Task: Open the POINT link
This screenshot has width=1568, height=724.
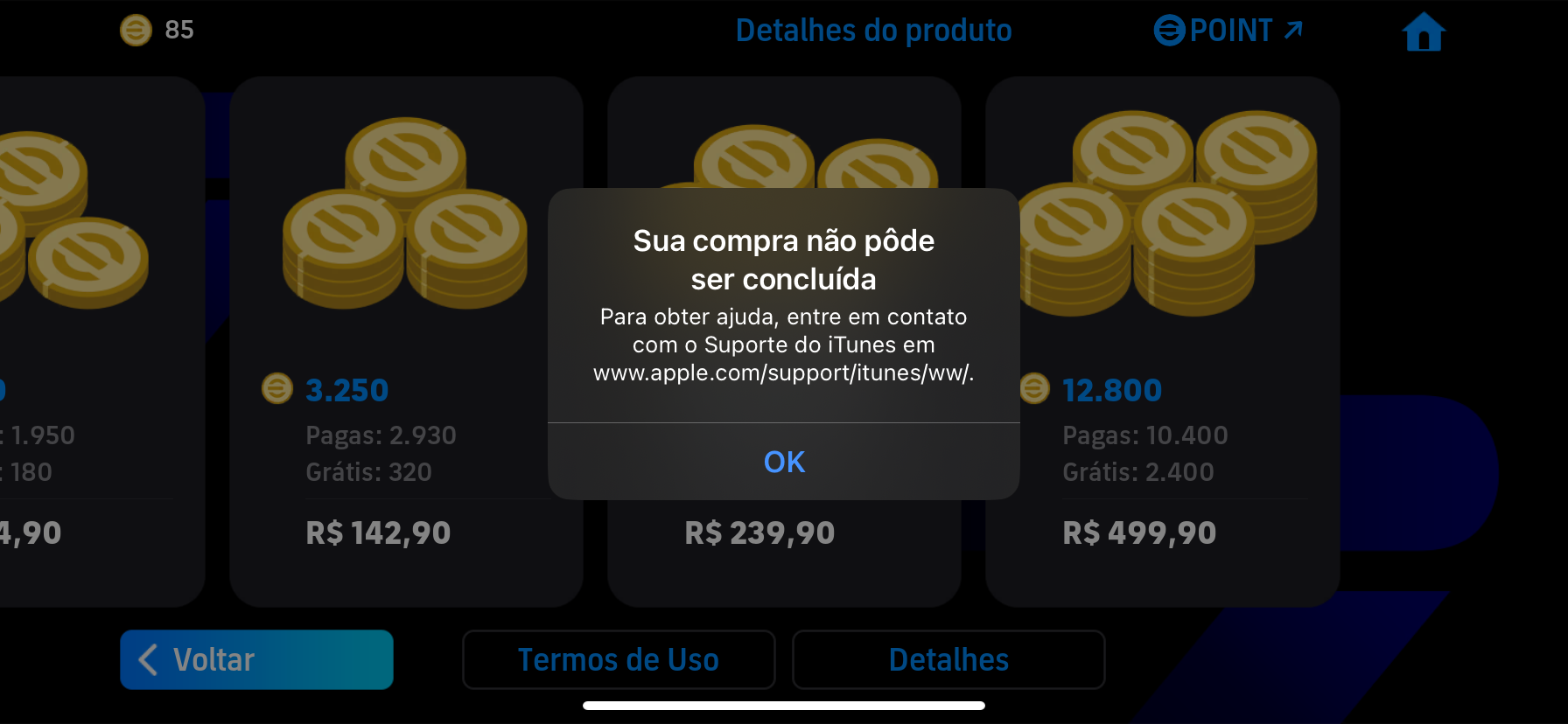Action: pos(1228,31)
